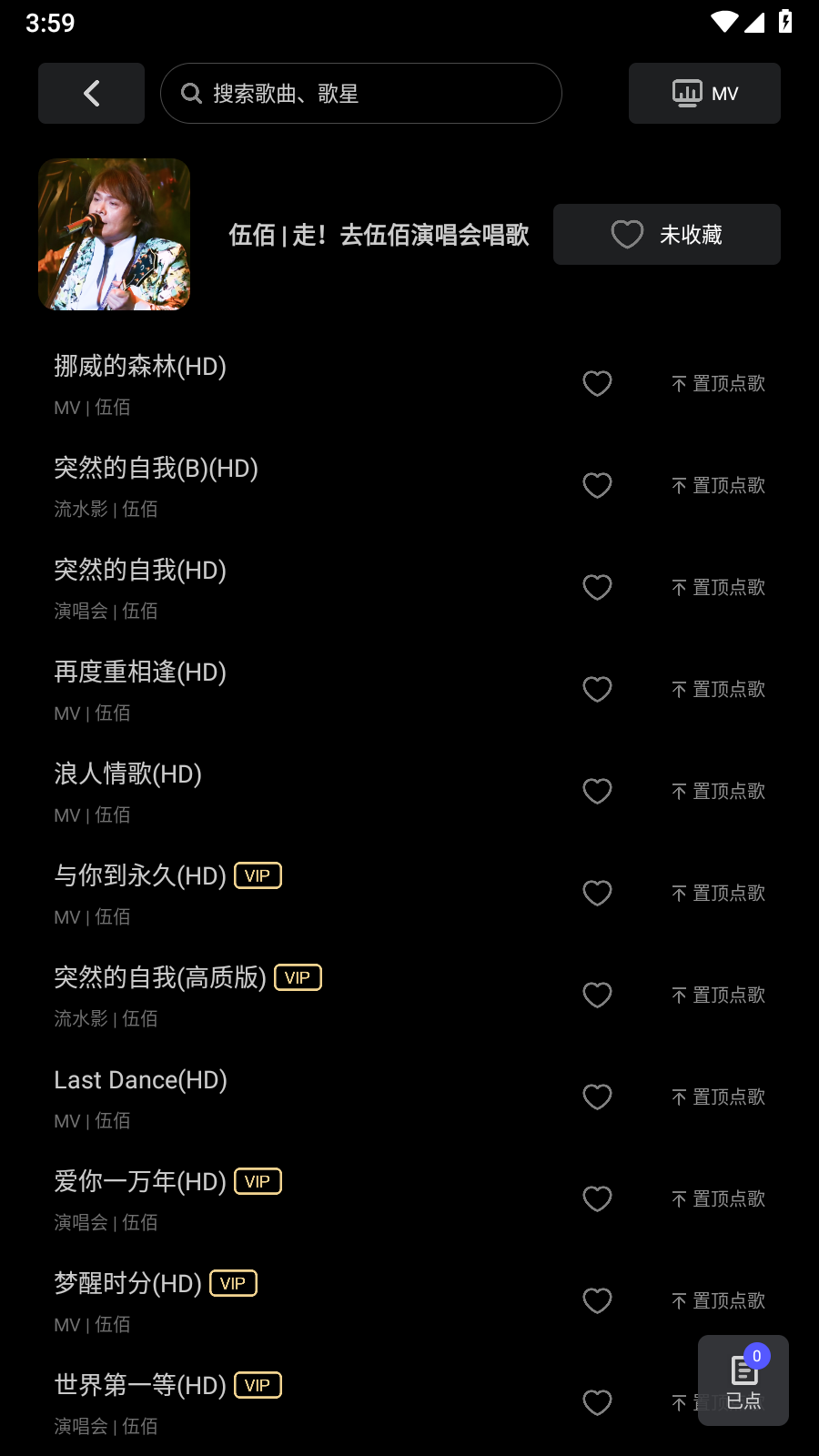Screen dimensions: 819x1456
Task: Tap 置顶点歌 for 再度重相逢(HD)
Action: pos(718,690)
